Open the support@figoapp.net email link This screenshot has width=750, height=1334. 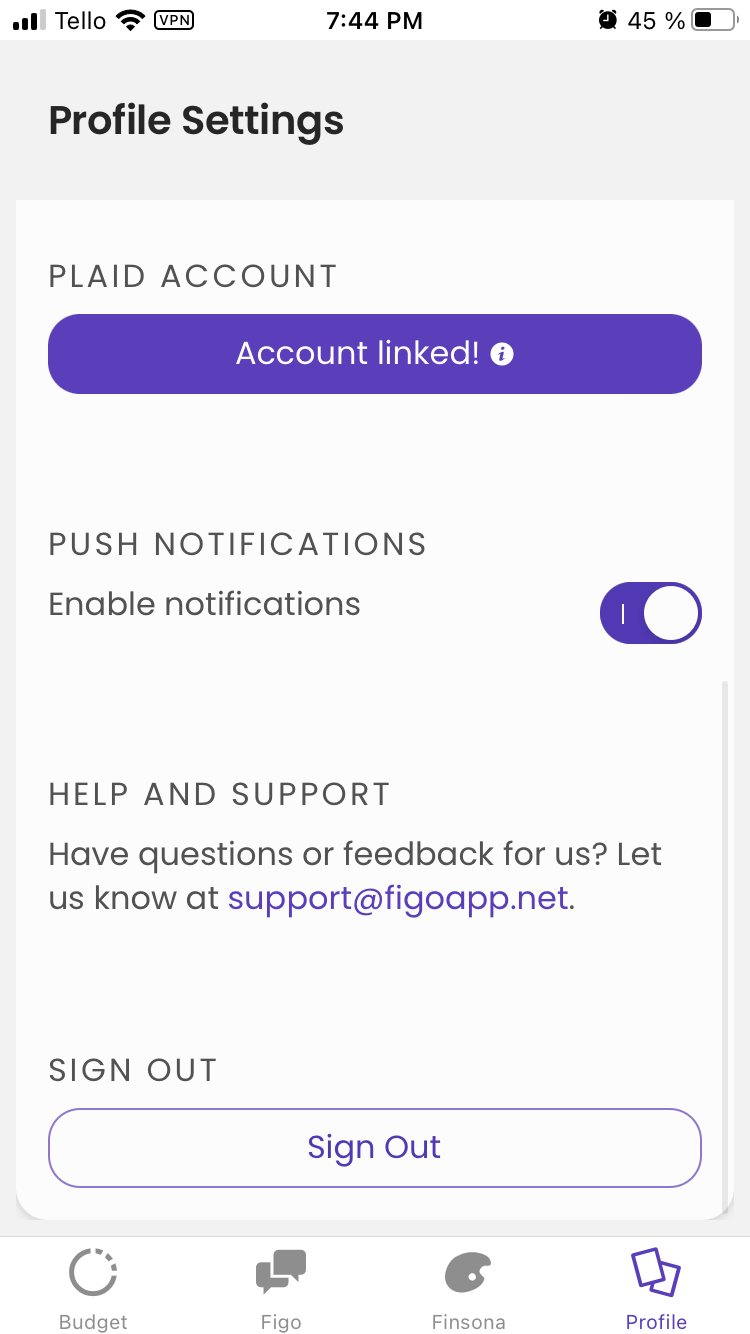(398, 898)
